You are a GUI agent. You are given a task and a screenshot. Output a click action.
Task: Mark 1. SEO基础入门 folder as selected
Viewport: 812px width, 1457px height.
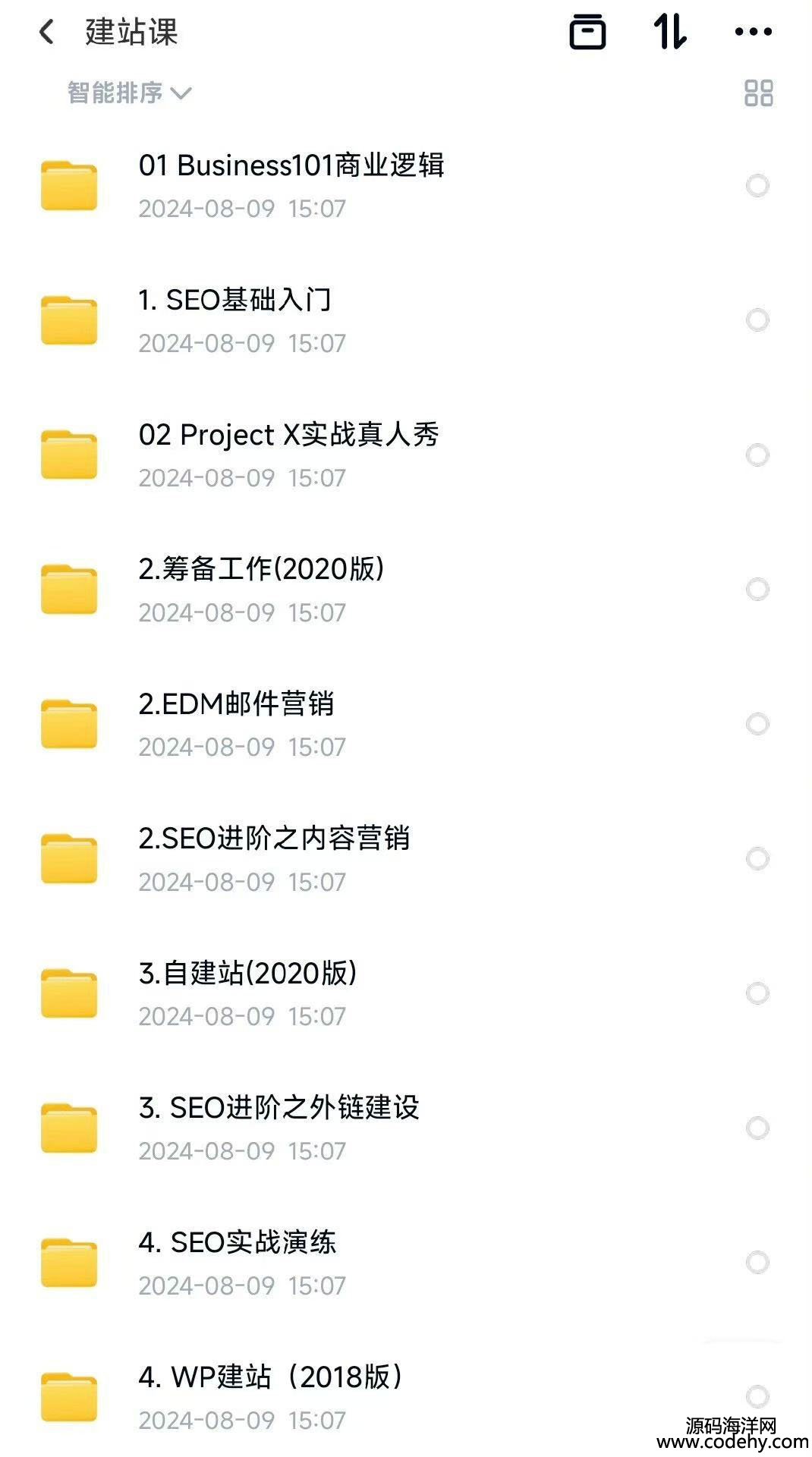click(757, 320)
